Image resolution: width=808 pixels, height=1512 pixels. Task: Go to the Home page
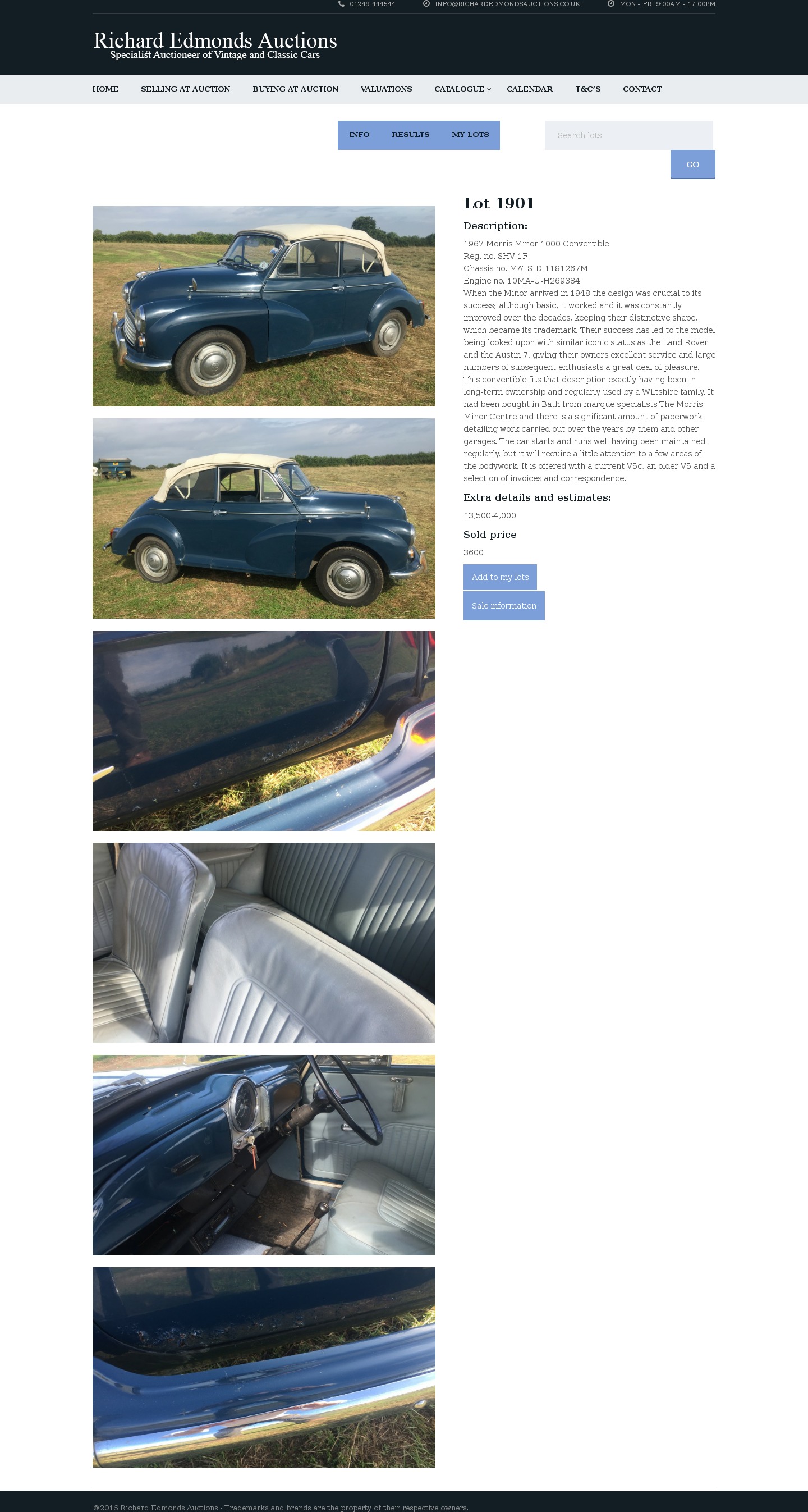point(105,89)
